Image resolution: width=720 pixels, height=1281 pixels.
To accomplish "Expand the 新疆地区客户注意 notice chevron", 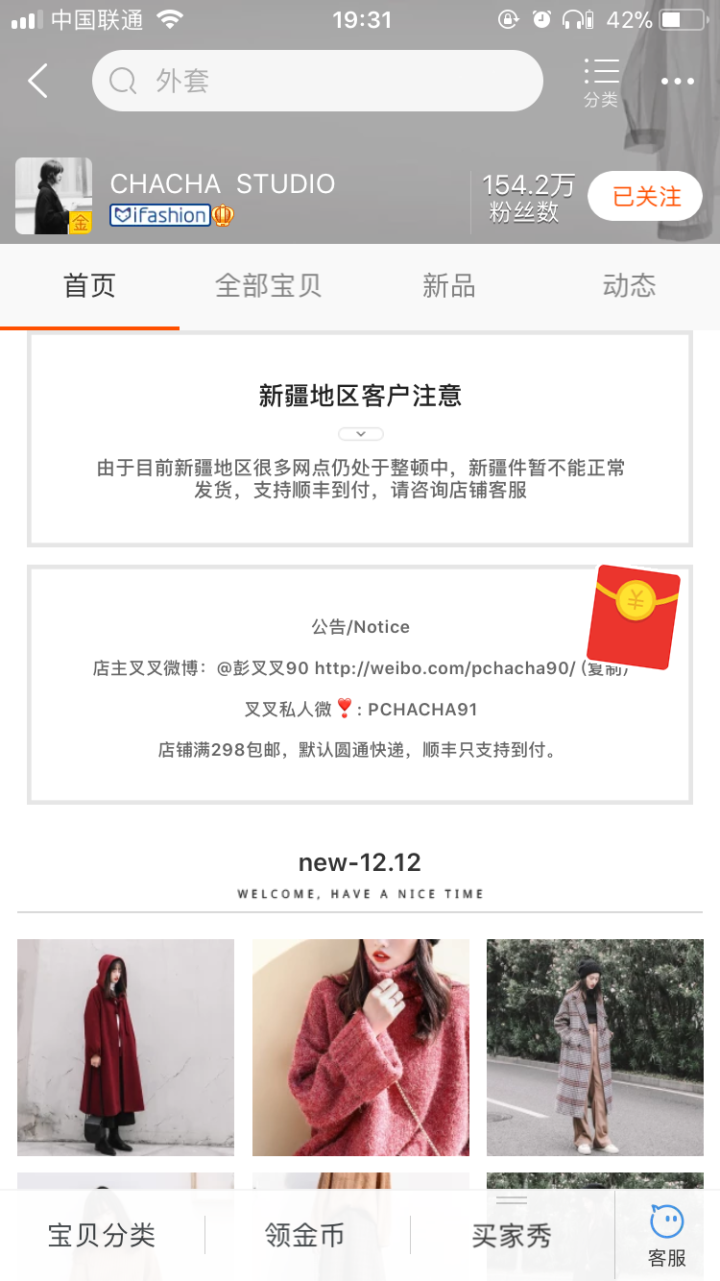I will point(360,434).
